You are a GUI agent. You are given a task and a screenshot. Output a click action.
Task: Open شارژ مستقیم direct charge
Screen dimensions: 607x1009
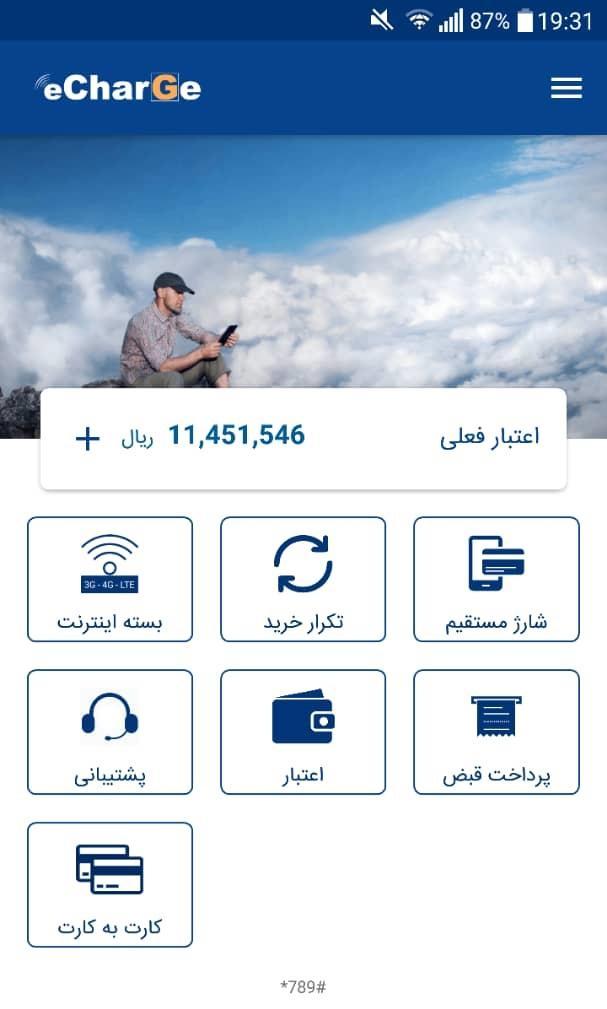click(x=496, y=579)
